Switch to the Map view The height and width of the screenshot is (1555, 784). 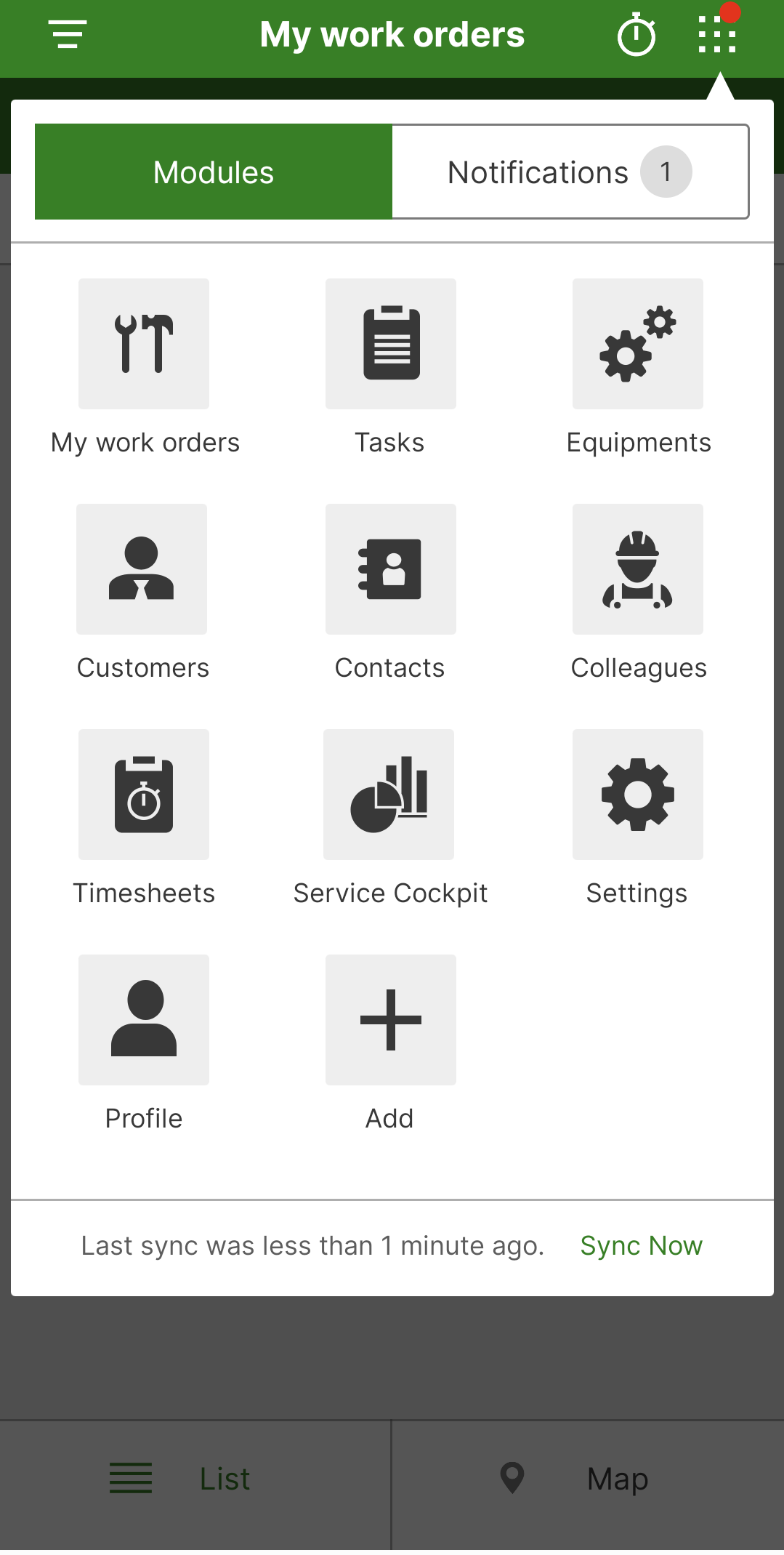coord(587,1479)
